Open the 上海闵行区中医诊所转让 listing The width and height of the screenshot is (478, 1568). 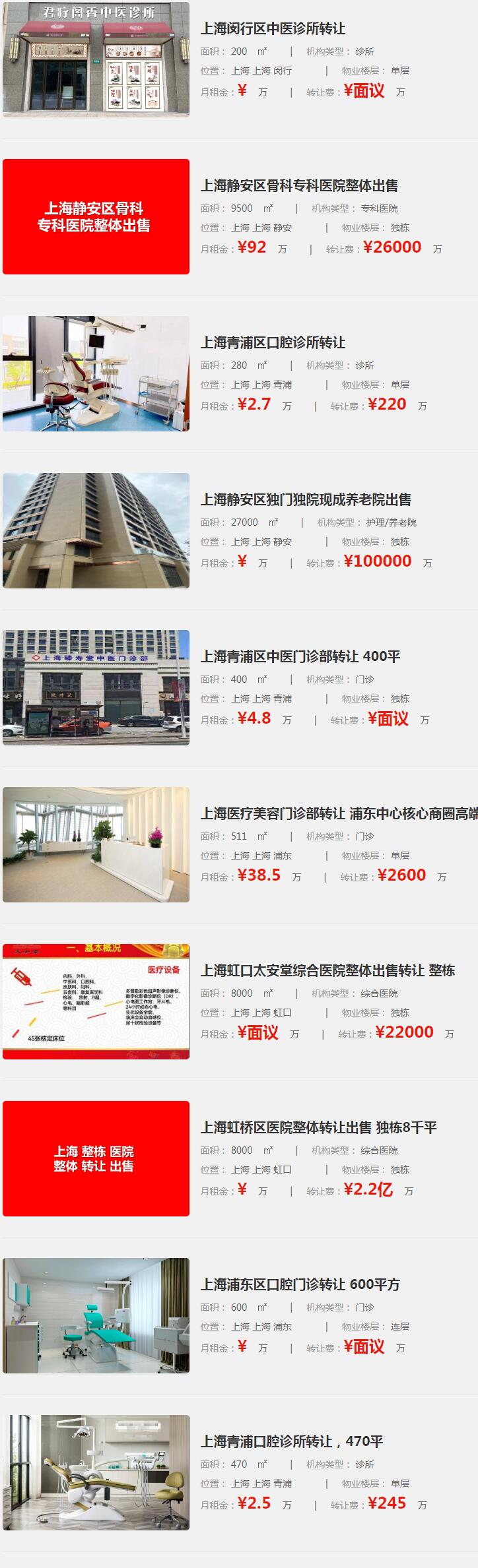(x=273, y=29)
